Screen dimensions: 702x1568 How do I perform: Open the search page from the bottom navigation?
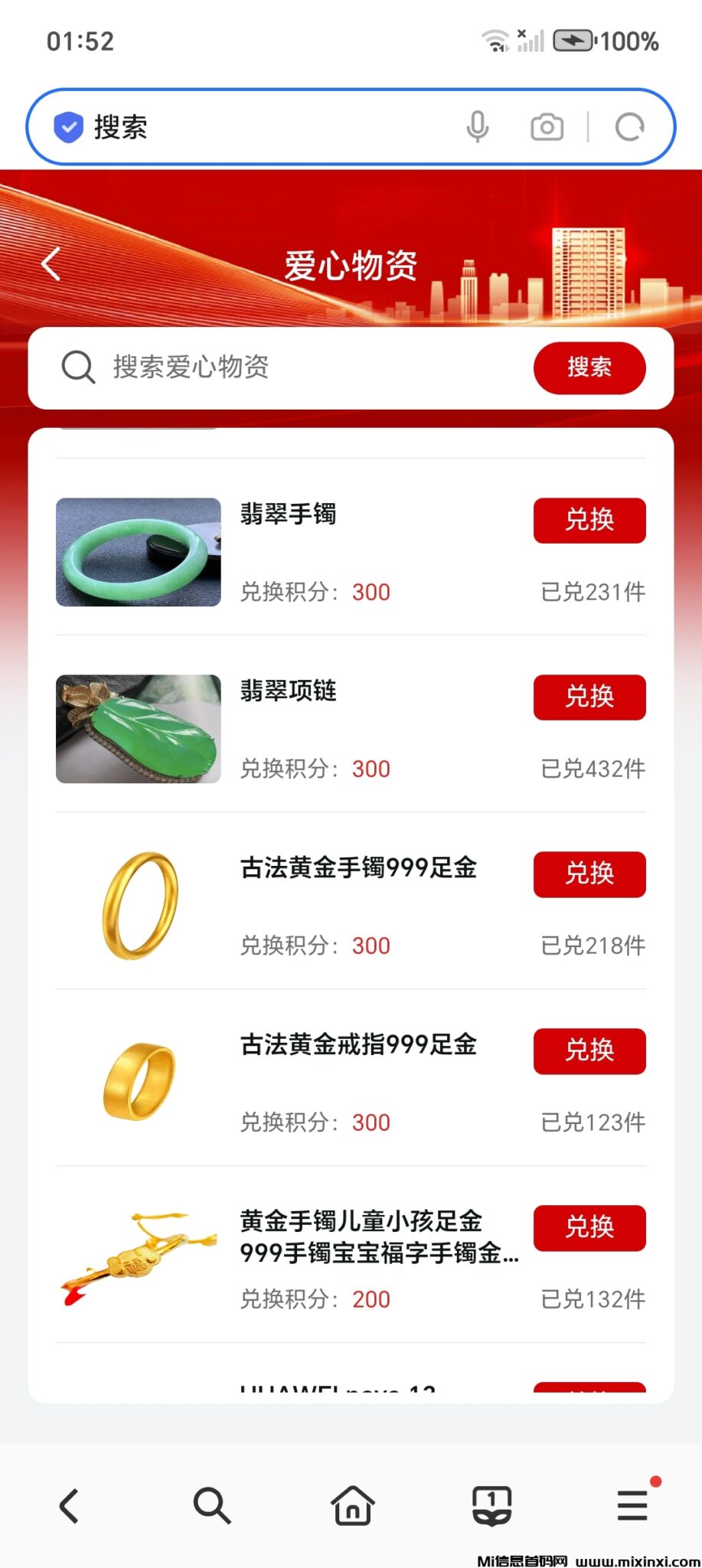pyautogui.click(x=211, y=1505)
